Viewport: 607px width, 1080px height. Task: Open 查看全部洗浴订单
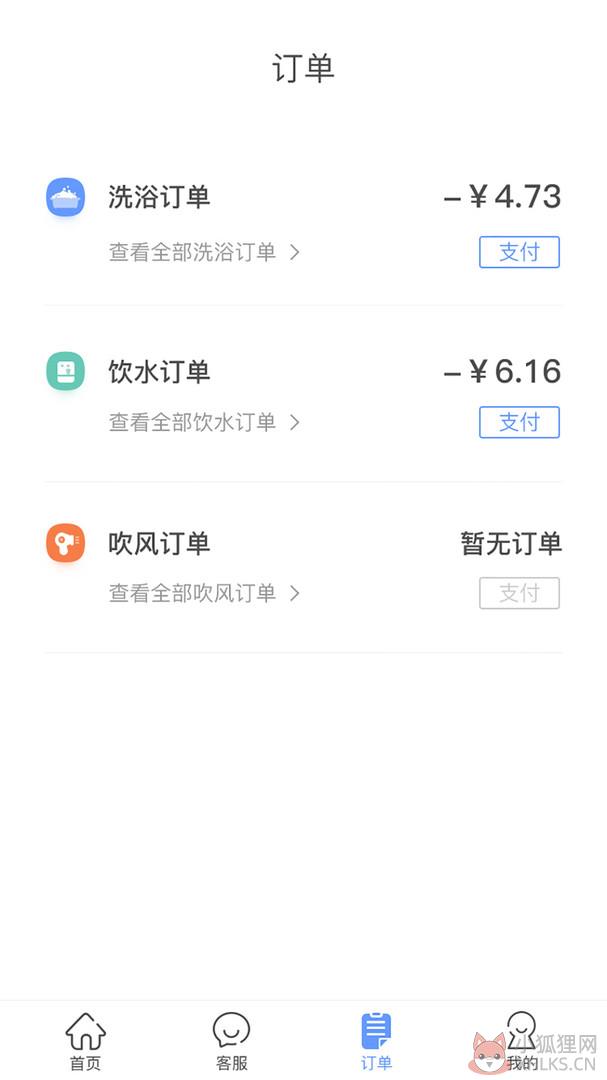(x=204, y=252)
